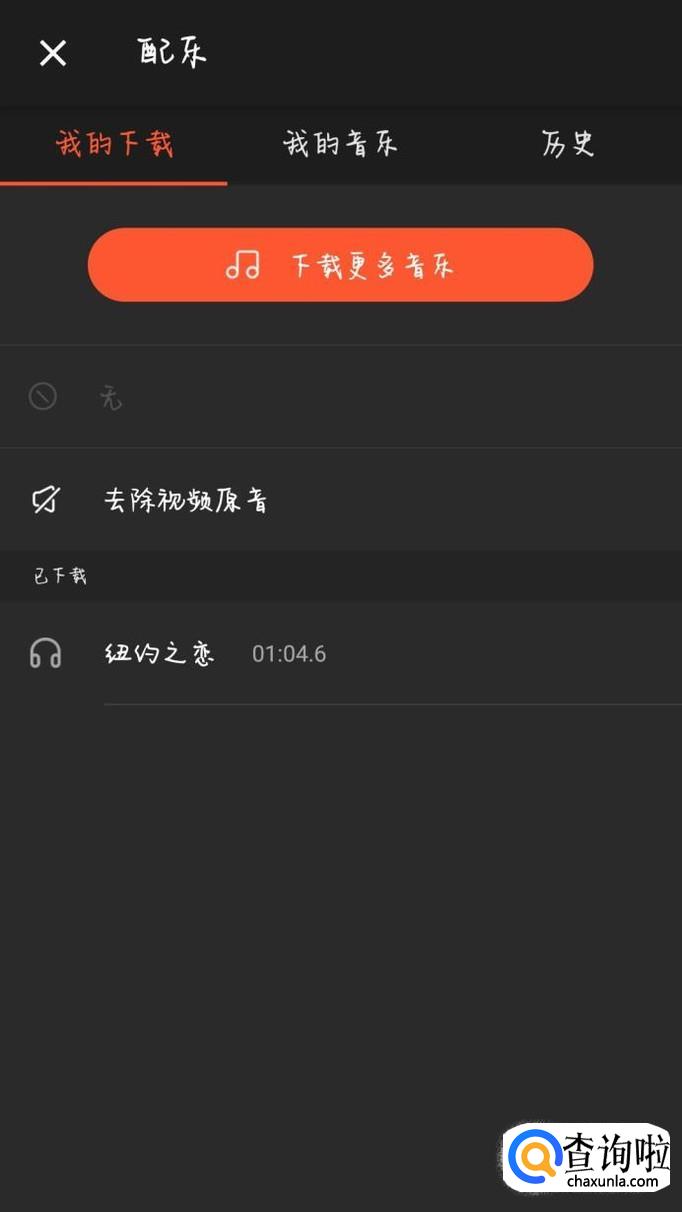This screenshot has width=682, height=1212.
Task: Tap the 下载更多音乐 button
Action: (x=340, y=265)
